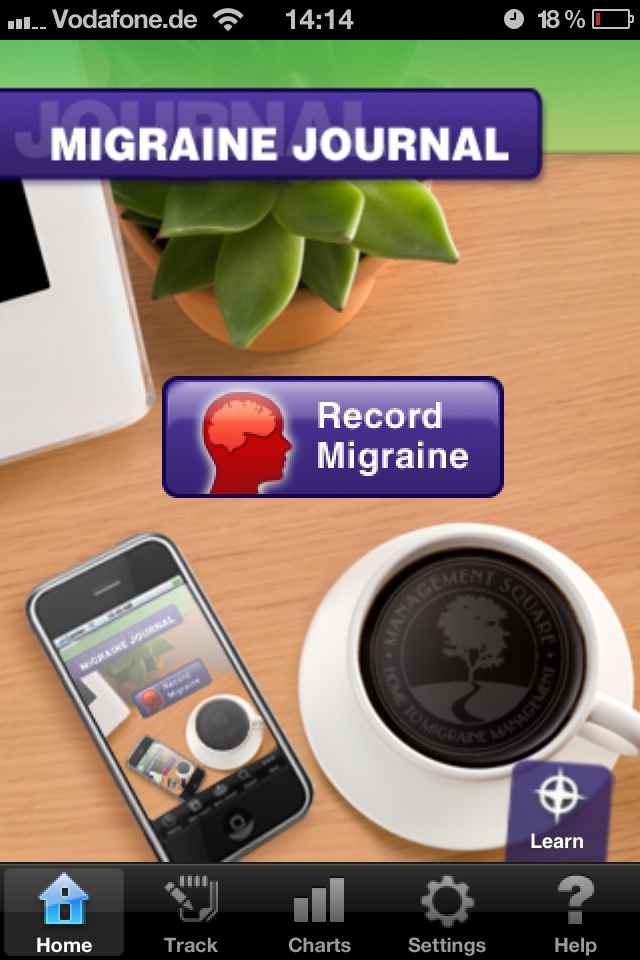Open the Help tab

(575, 912)
